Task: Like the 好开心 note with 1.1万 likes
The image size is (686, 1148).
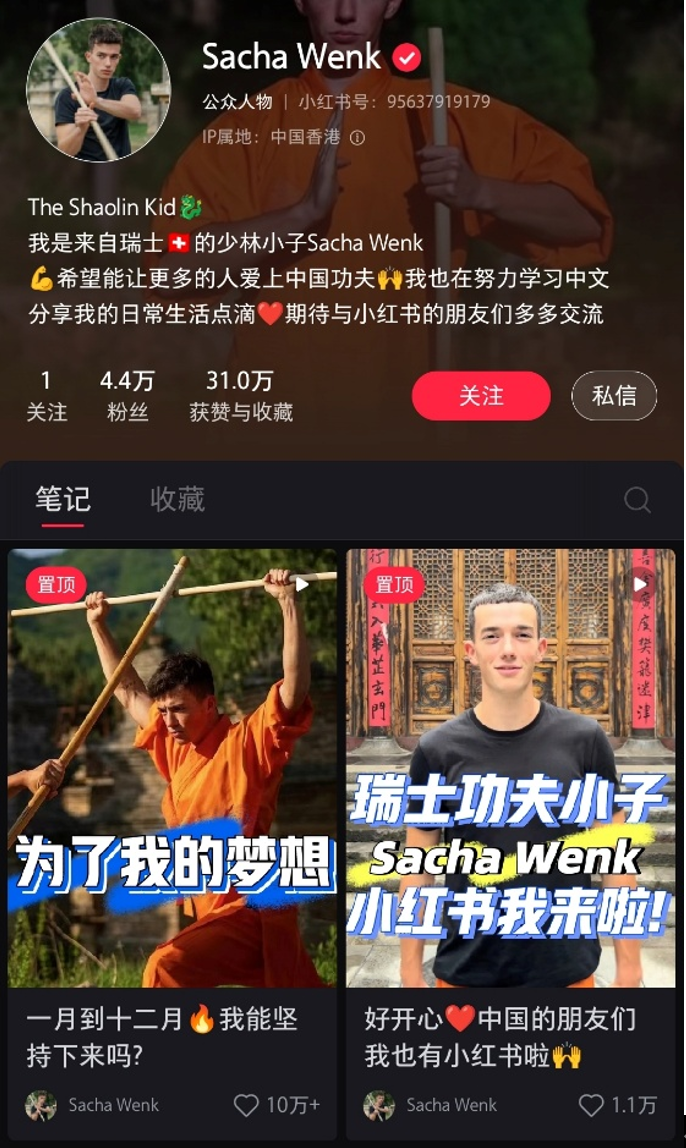Action: tap(591, 1105)
